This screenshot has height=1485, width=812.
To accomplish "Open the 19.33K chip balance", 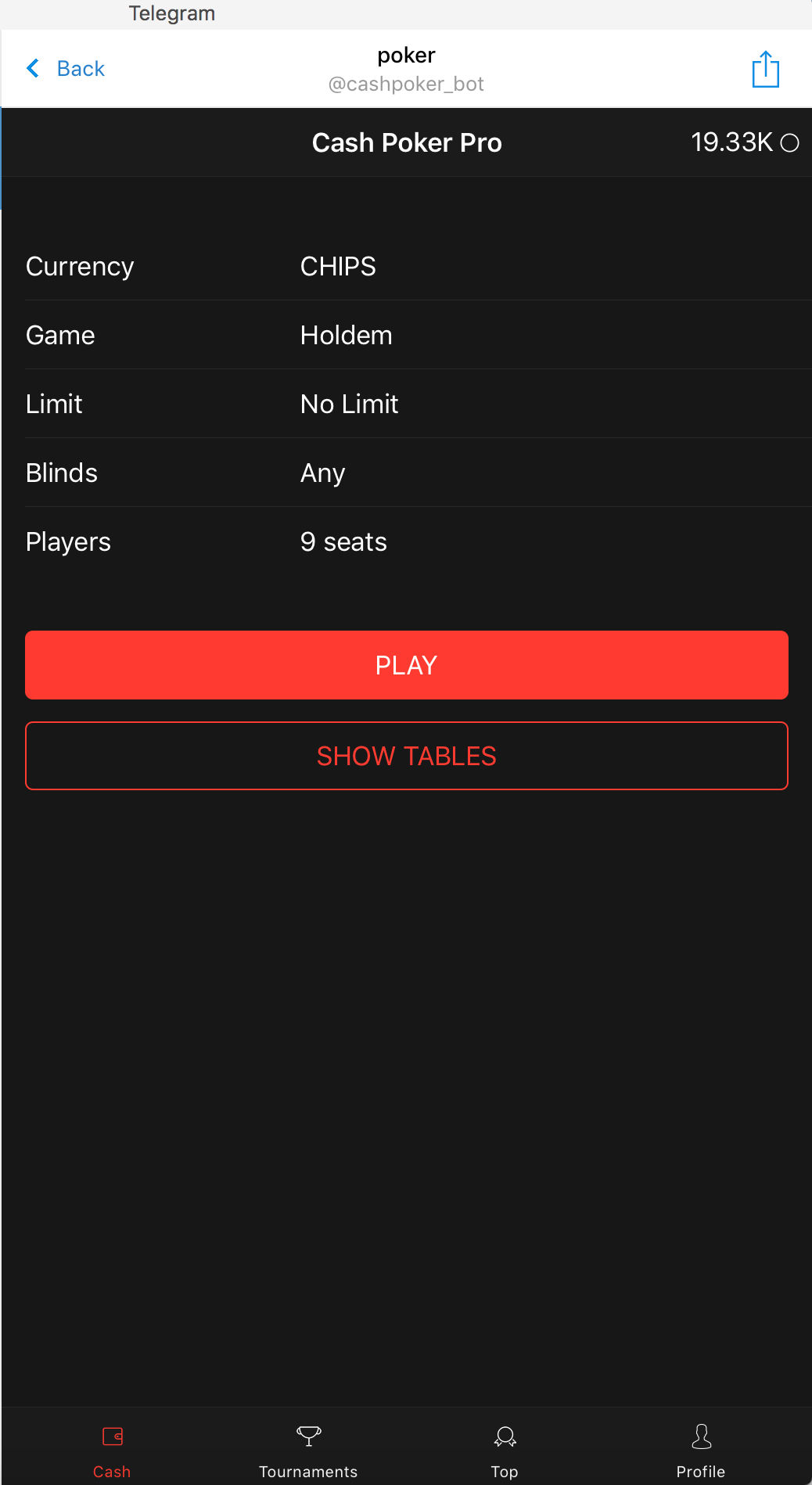I will (743, 142).
